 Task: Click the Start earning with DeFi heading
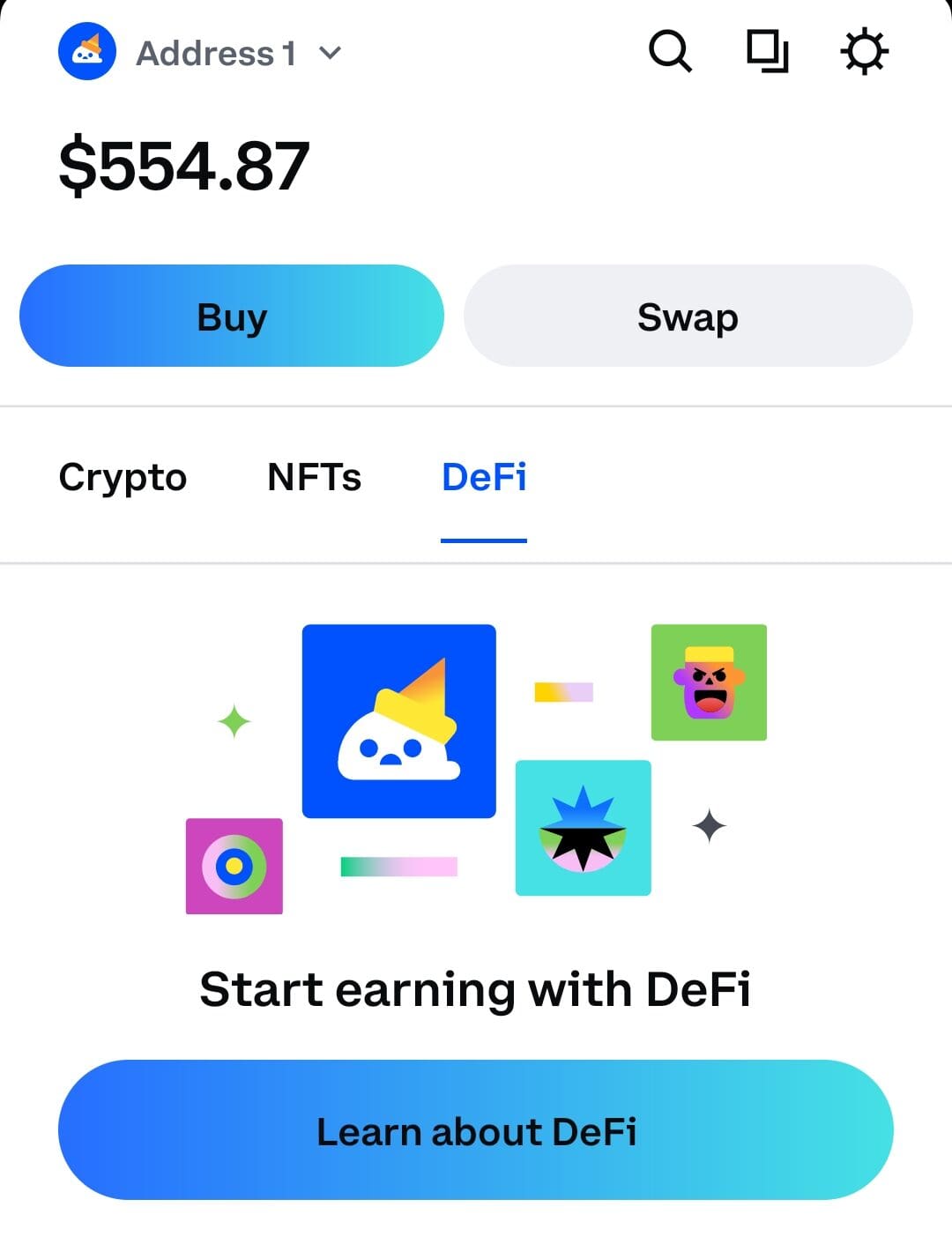(477, 988)
